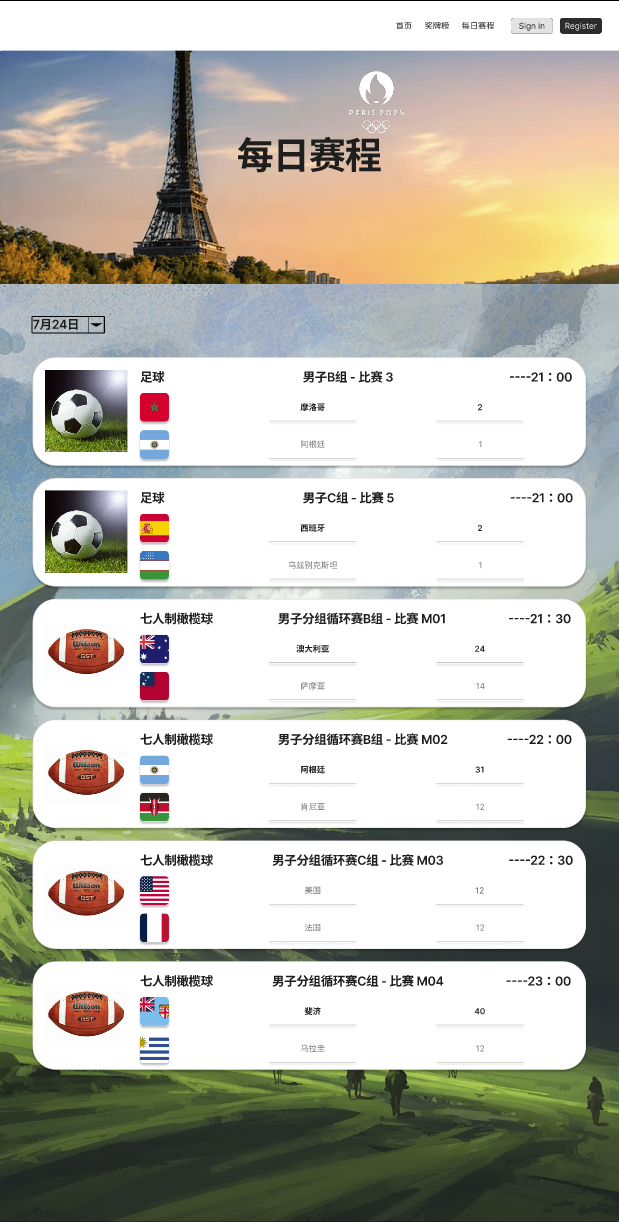Open the 每日赛程 nav link
The height and width of the screenshot is (1222, 619).
pyautogui.click(x=478, y=26)
